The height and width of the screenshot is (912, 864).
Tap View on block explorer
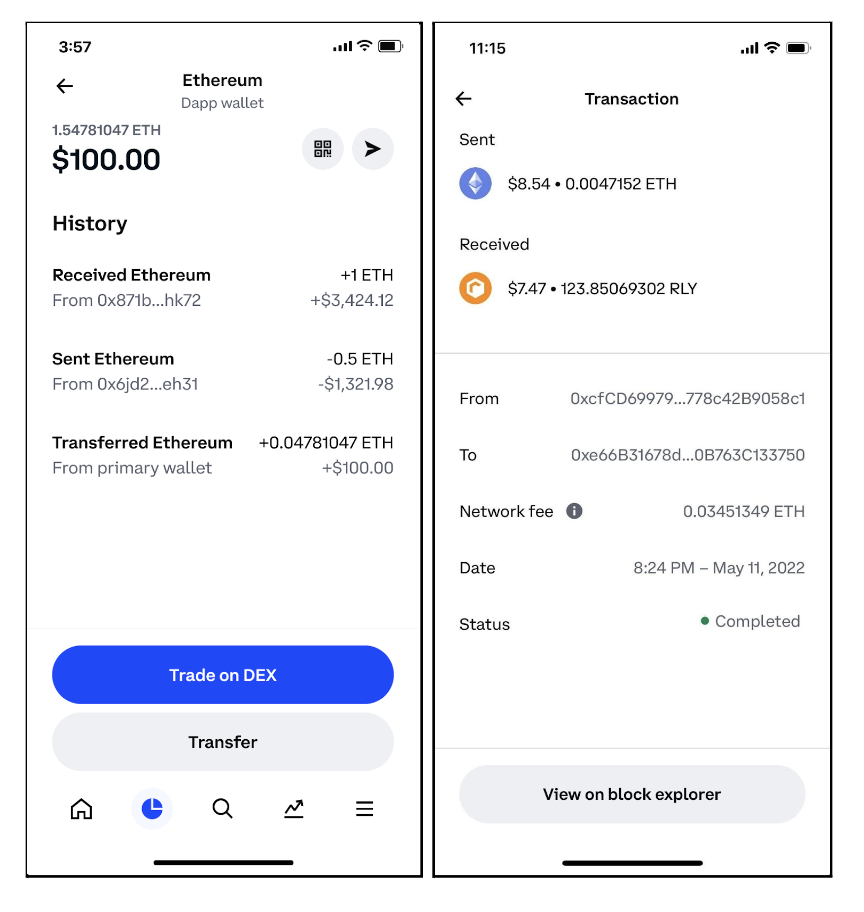click(x=631, y=794)
